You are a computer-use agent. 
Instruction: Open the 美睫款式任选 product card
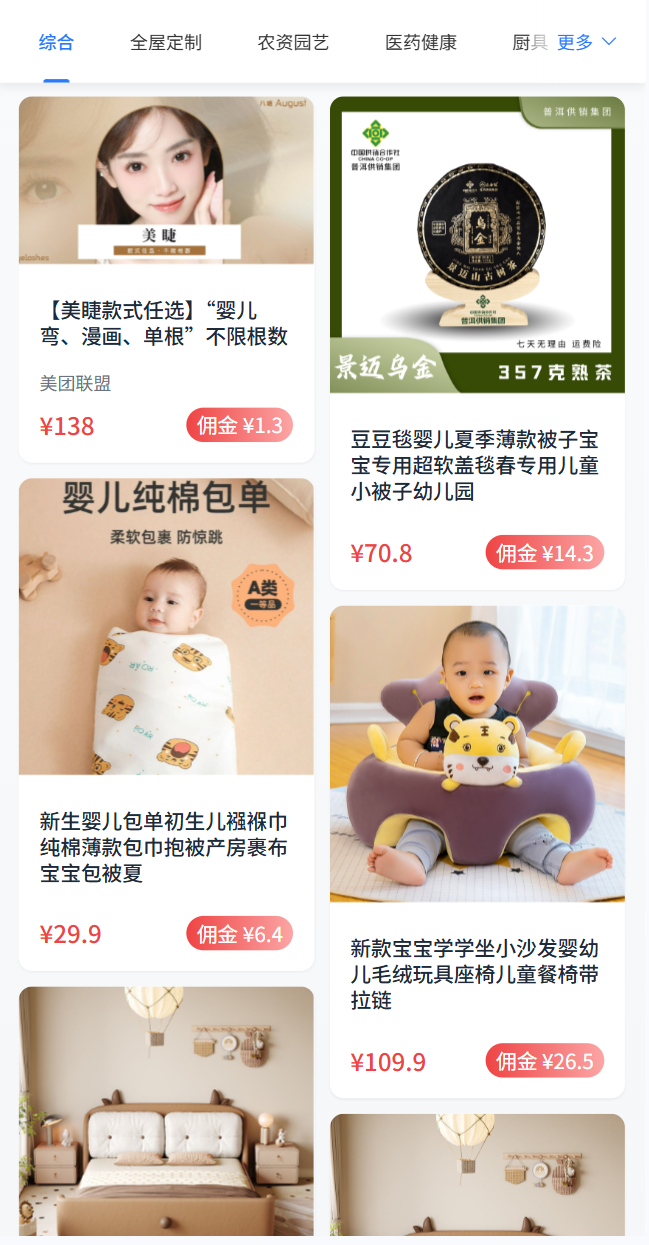point(166,322)
